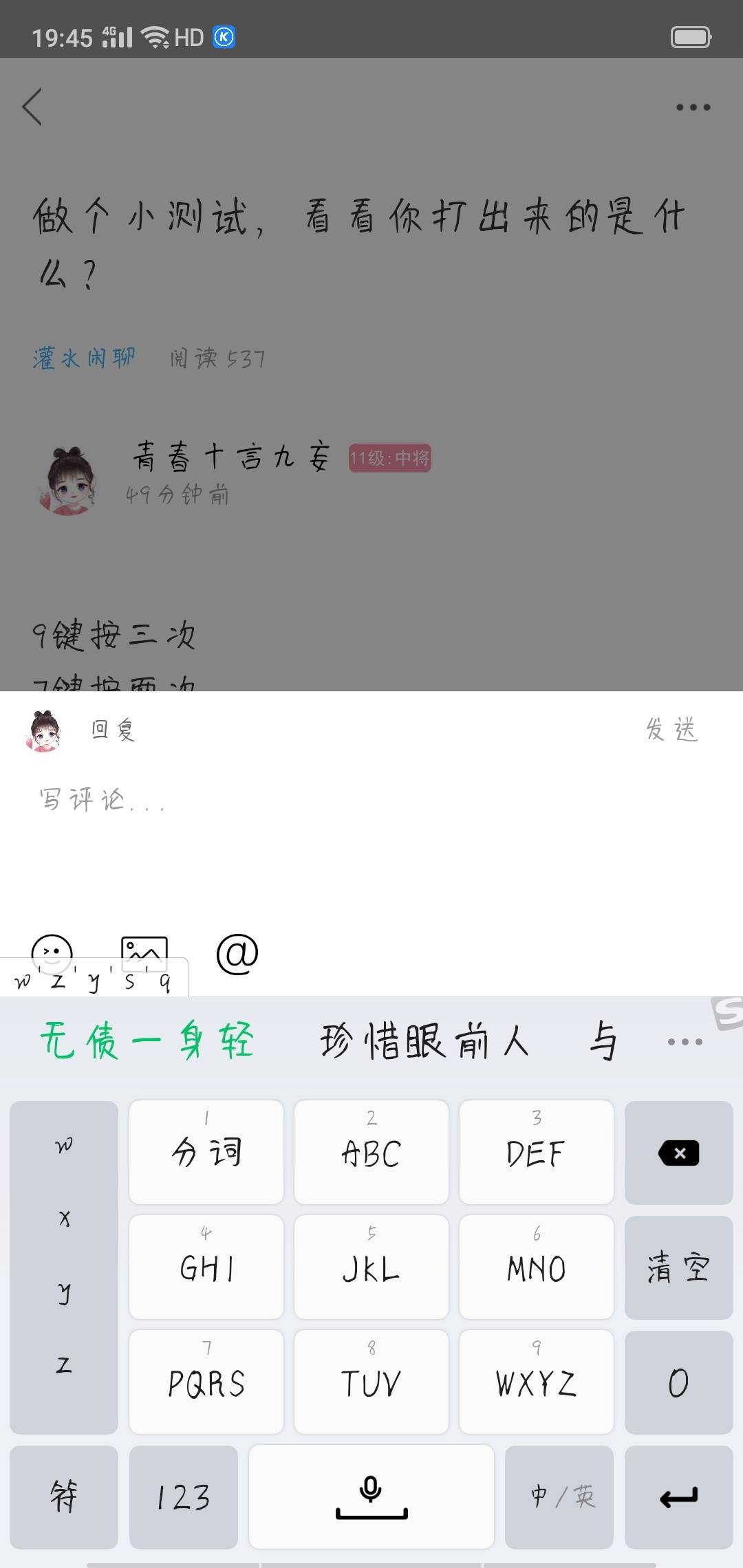The width and height of the screenshot is (743, 1568).
Task: Pick the candidate 与
Action: pyautogui.click(x=603, y=1041)
